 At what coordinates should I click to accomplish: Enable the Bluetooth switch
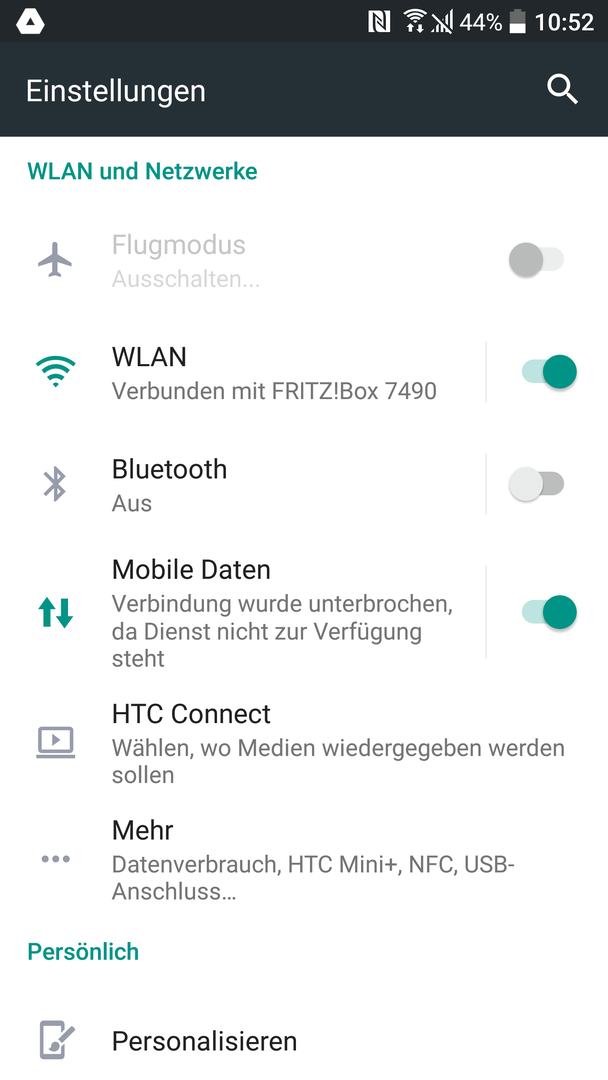(536, 484)
